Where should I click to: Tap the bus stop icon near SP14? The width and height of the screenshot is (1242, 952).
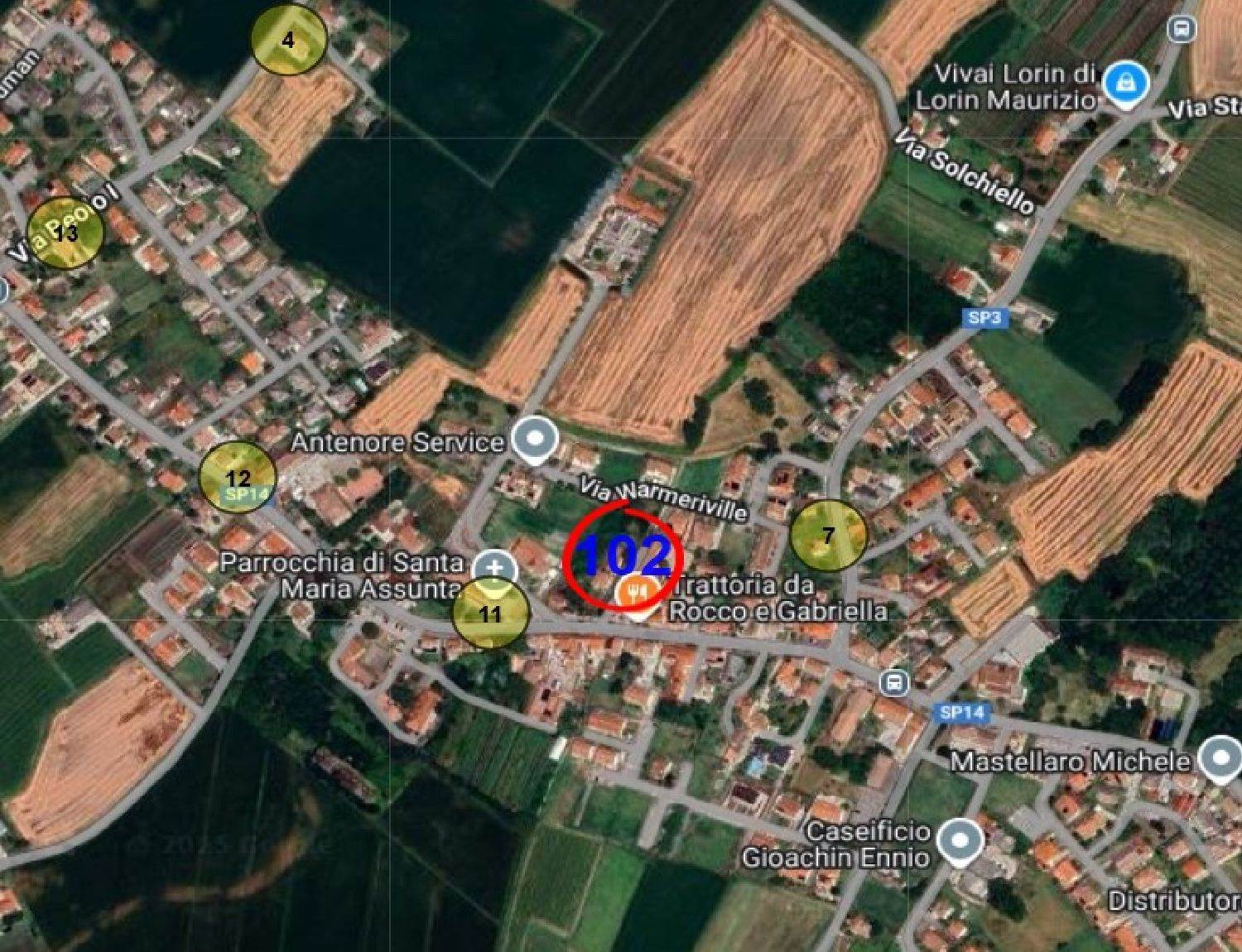[x=893, y=683]
